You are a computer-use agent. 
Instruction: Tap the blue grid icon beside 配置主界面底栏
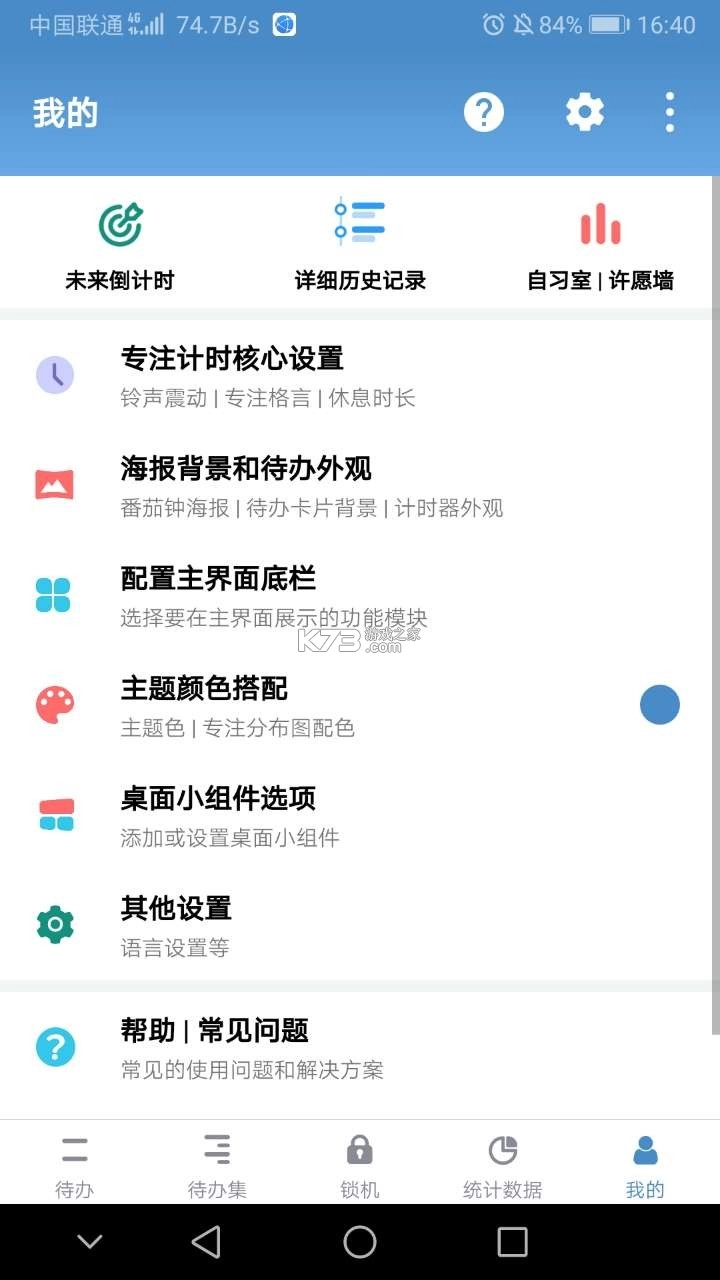(x=55, y=594)
